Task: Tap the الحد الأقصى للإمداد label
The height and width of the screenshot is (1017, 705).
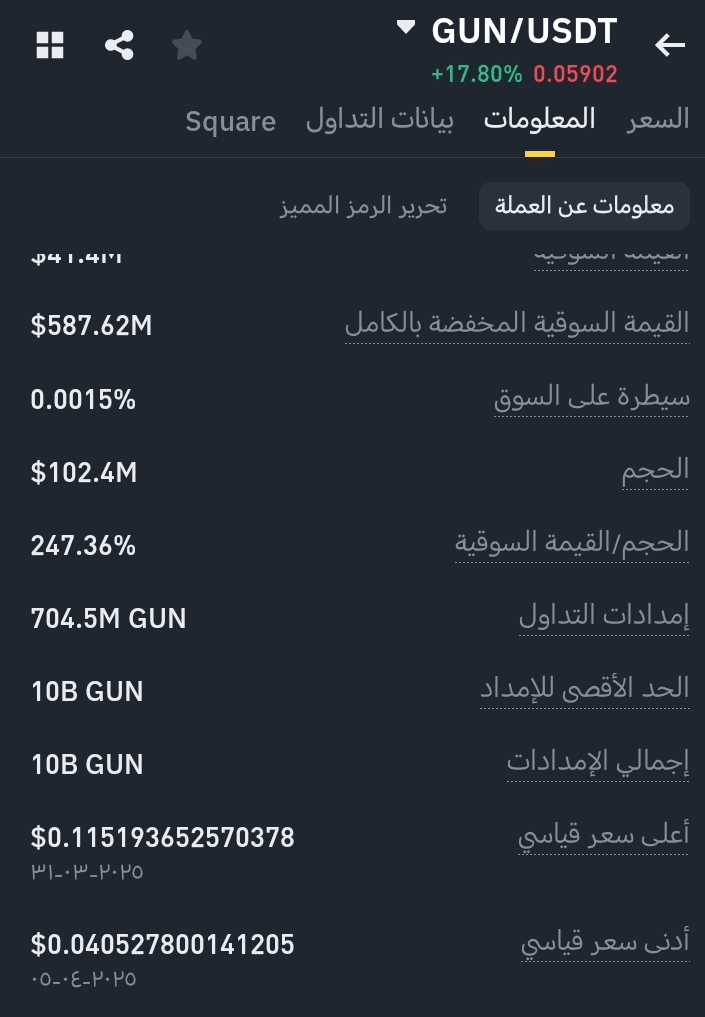Action: click(585, 690)
